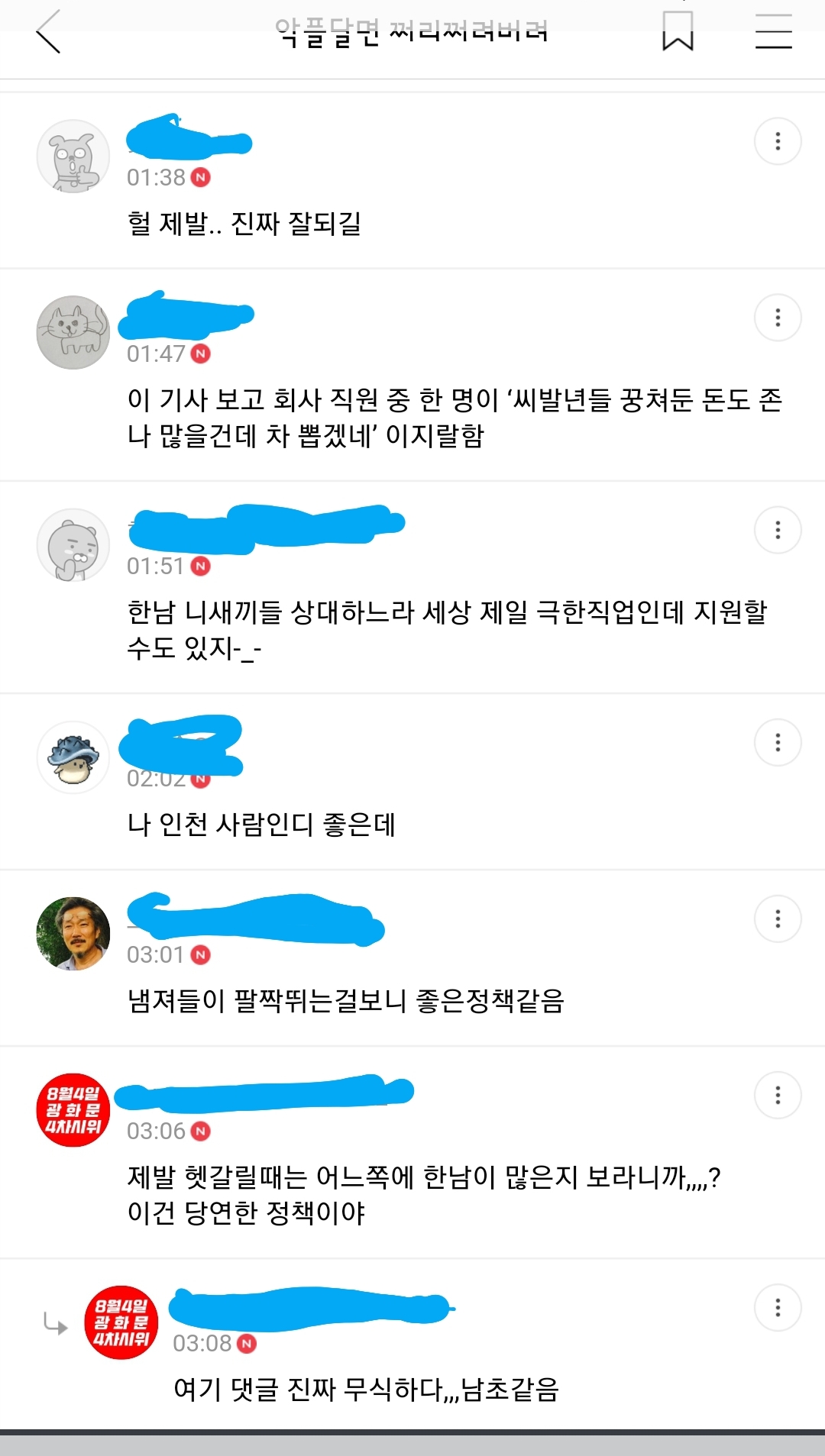View profile of the 03:01 man photo avatar
This screenshot has height=1456, width=825.
[73, 934]
